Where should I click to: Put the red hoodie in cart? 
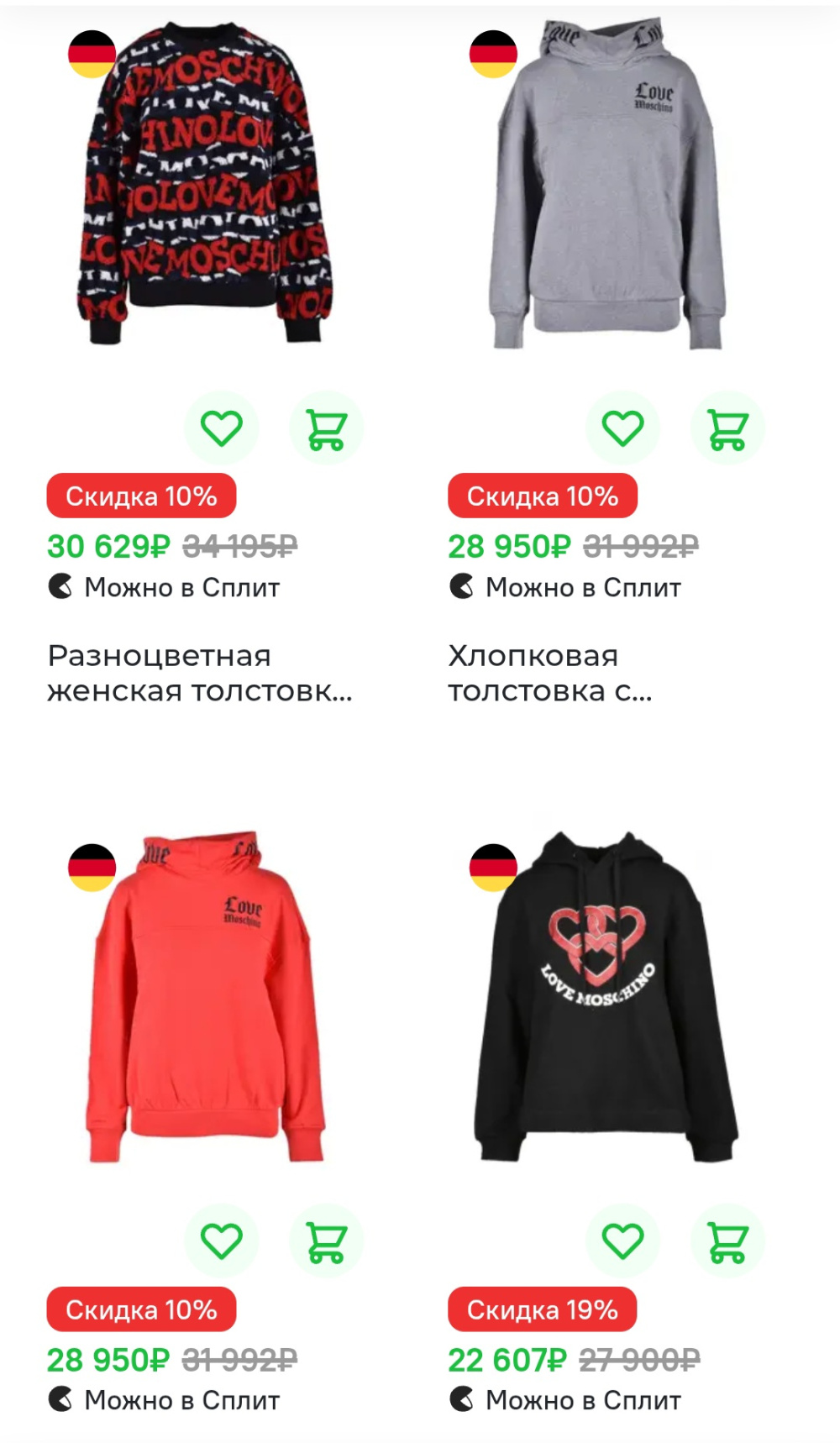tap(326, 1241)
